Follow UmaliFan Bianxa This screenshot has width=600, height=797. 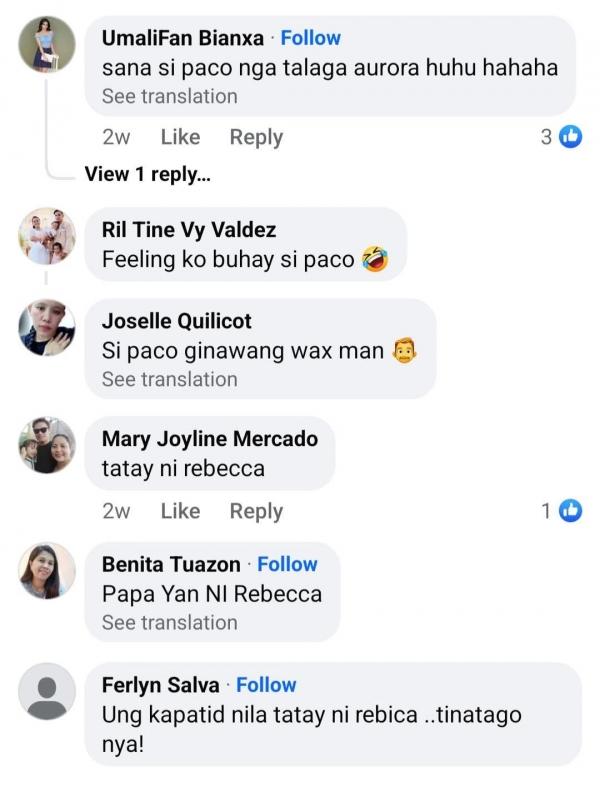coord(310,38)
